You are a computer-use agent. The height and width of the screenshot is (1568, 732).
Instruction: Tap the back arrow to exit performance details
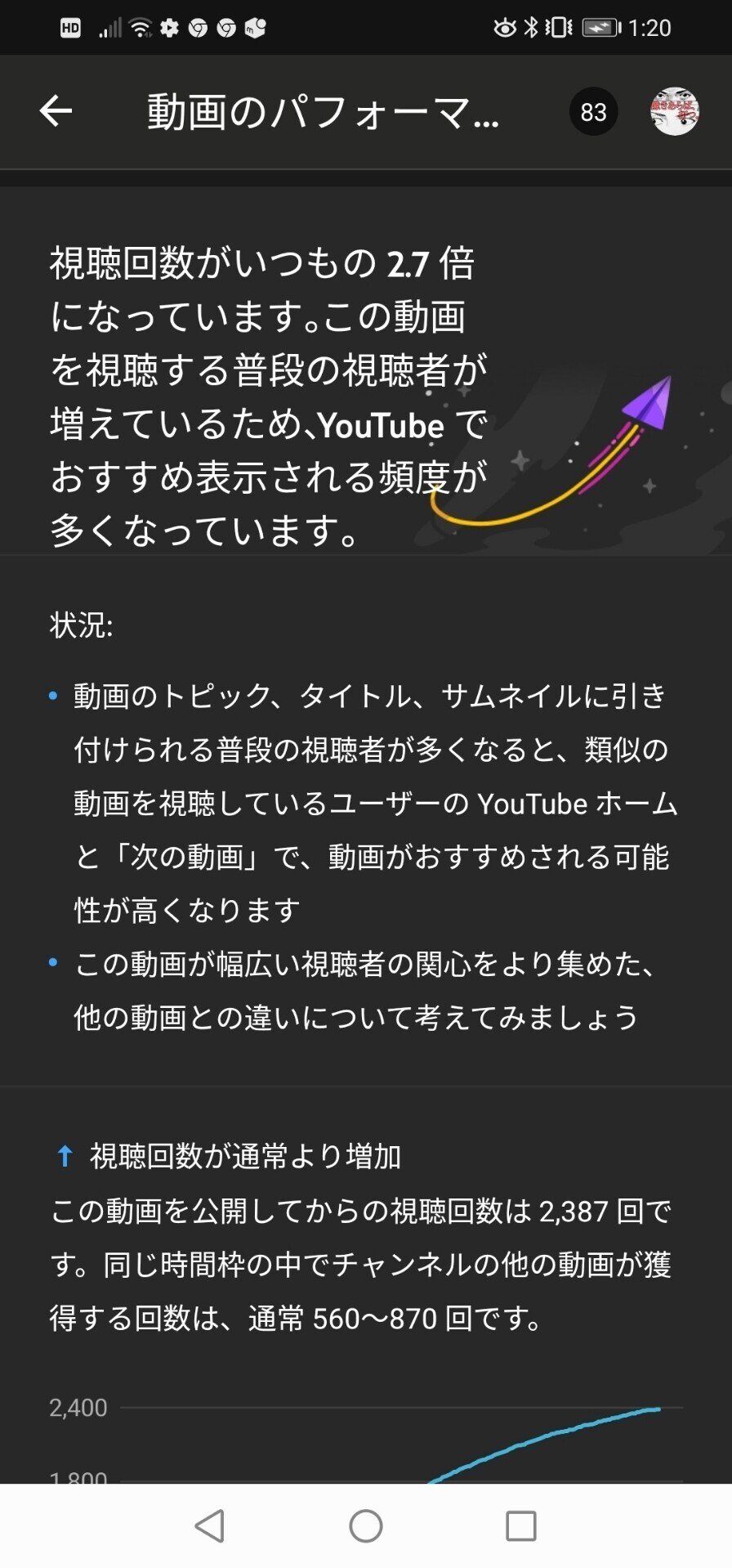(x=55, y=112)
